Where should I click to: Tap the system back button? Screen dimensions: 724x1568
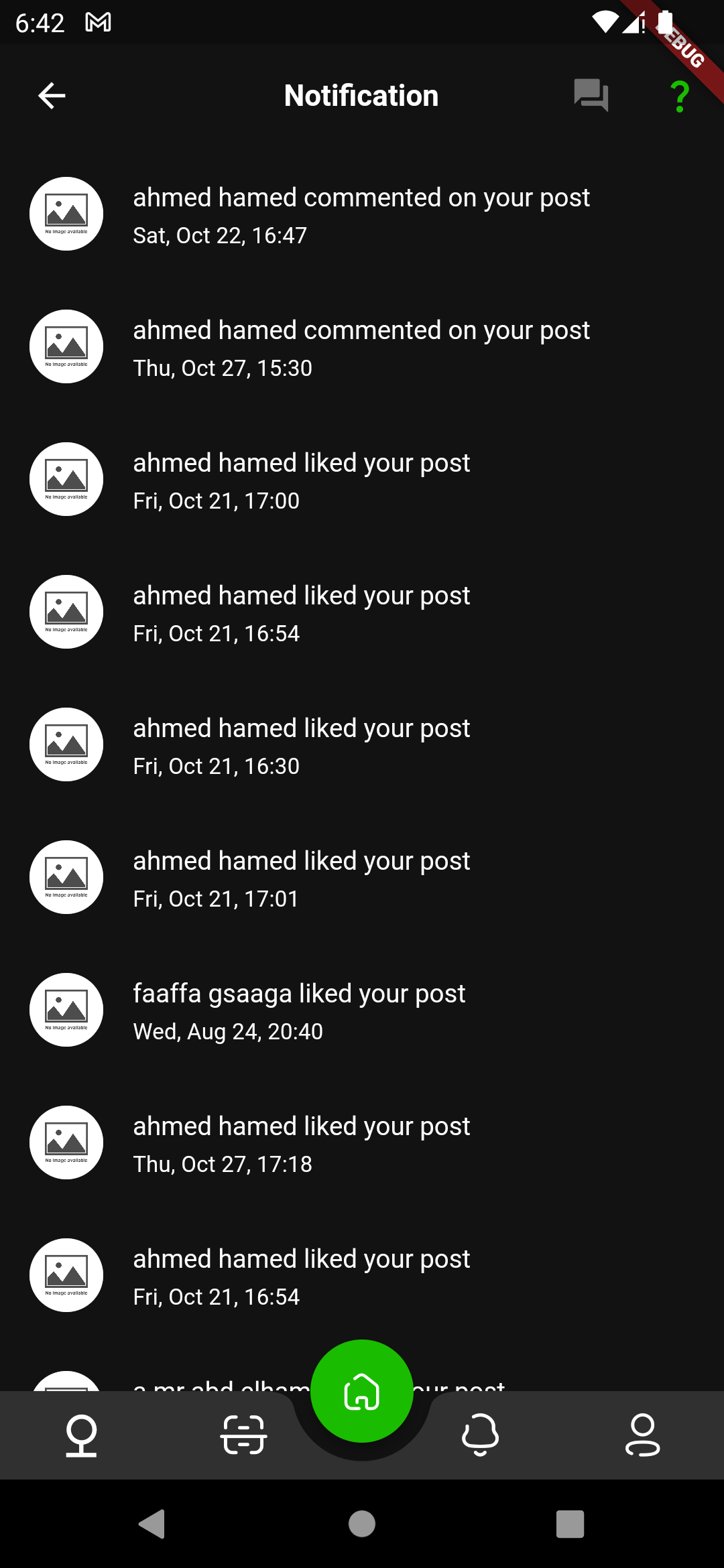click(152, 1524)
